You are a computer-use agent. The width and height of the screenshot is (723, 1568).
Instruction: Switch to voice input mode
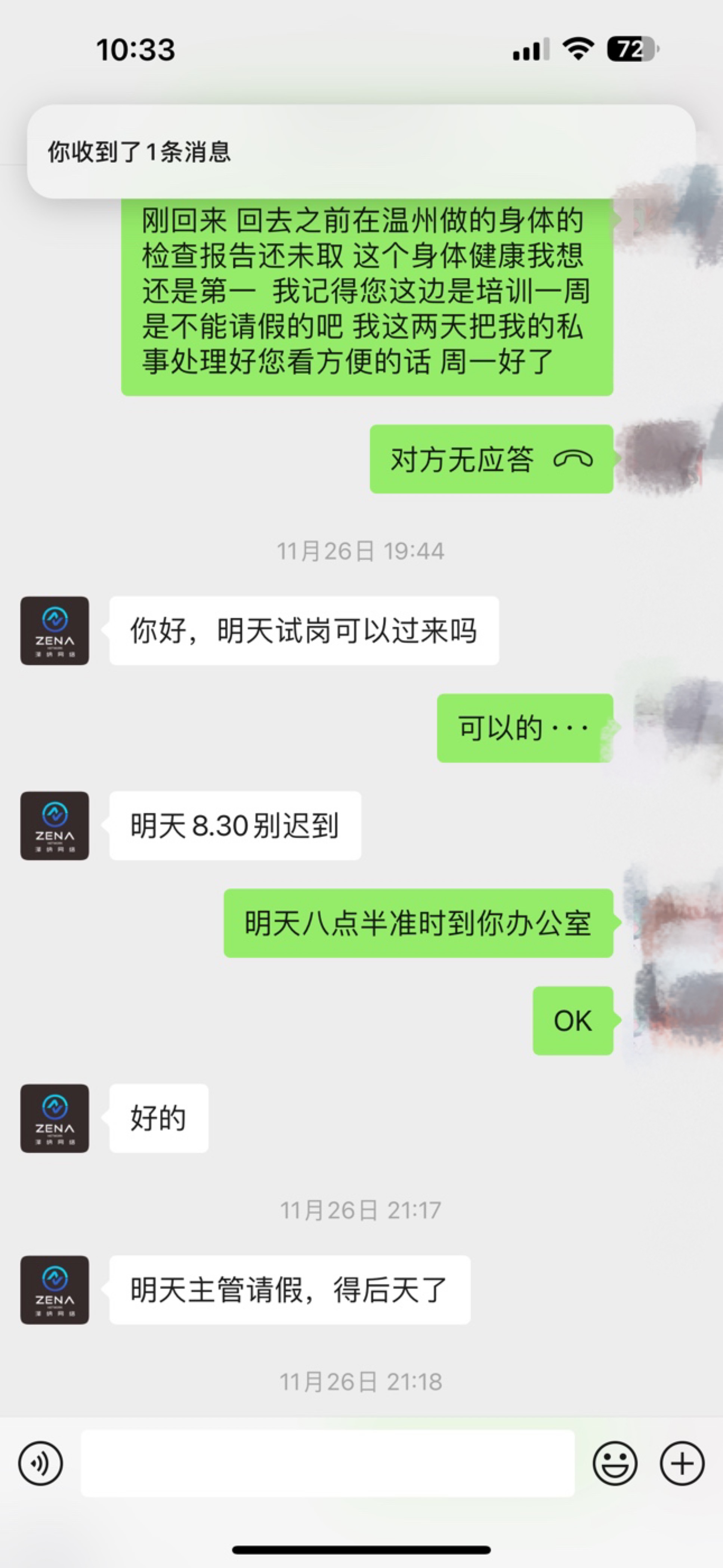coord(40,1463)
